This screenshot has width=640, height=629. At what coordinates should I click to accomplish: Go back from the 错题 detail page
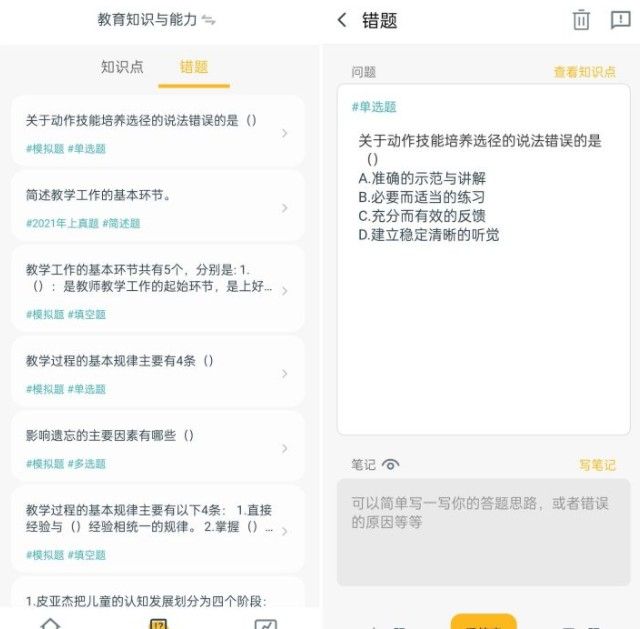(x=342, y=20)
